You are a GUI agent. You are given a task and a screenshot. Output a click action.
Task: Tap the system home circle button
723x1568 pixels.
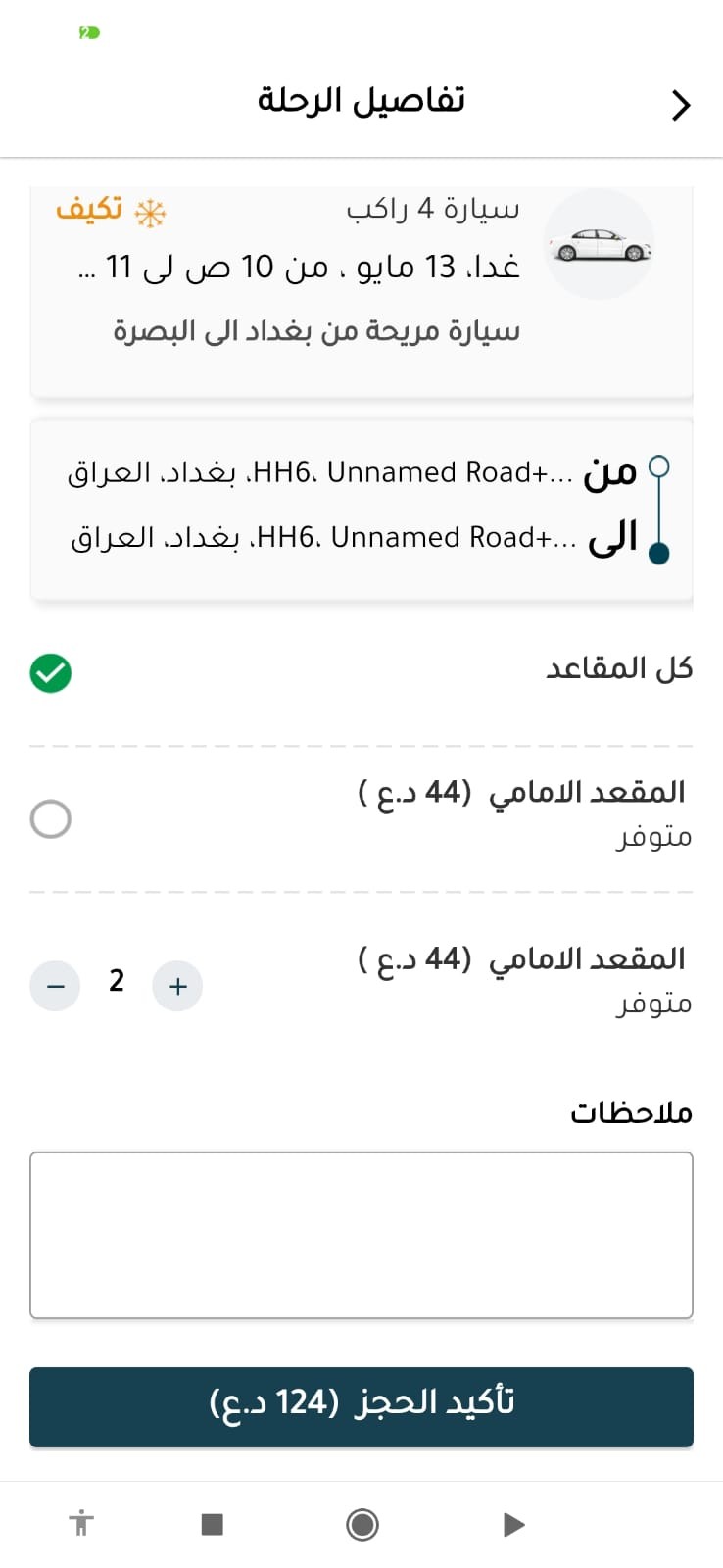pos(362,1524)
